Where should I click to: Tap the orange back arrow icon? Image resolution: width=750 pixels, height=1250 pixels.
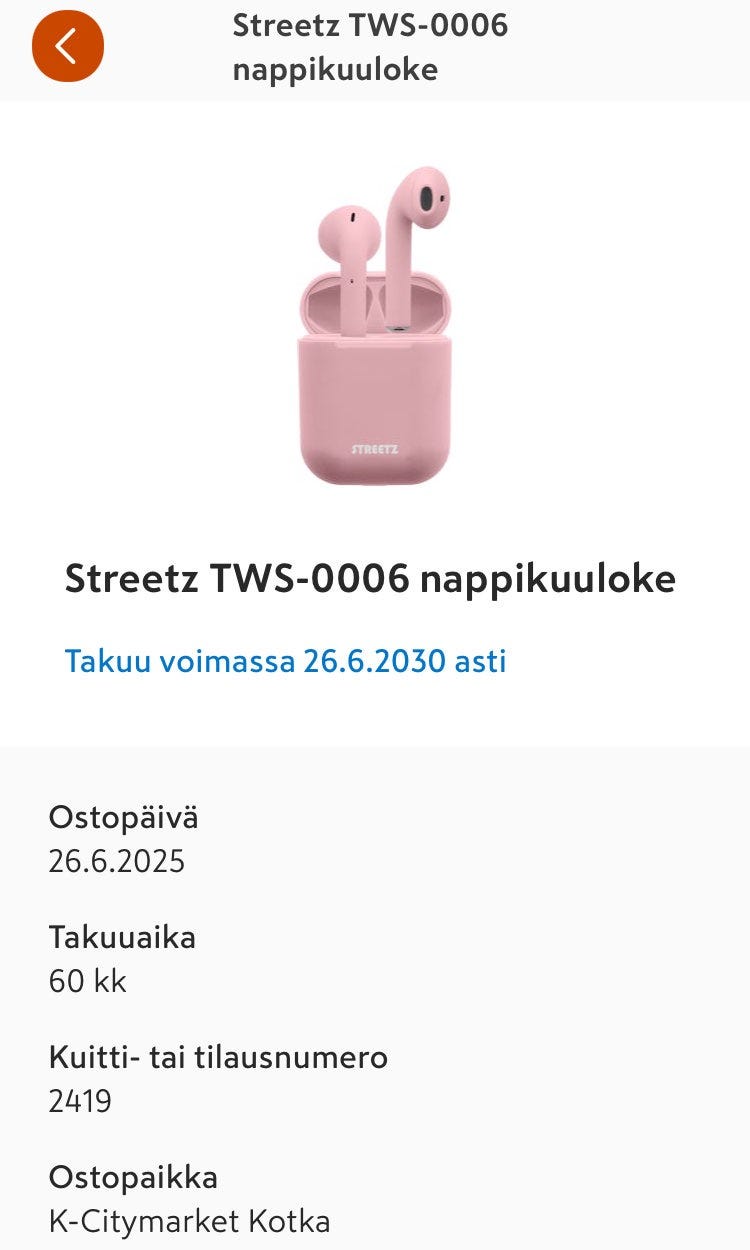click(68, 44)
